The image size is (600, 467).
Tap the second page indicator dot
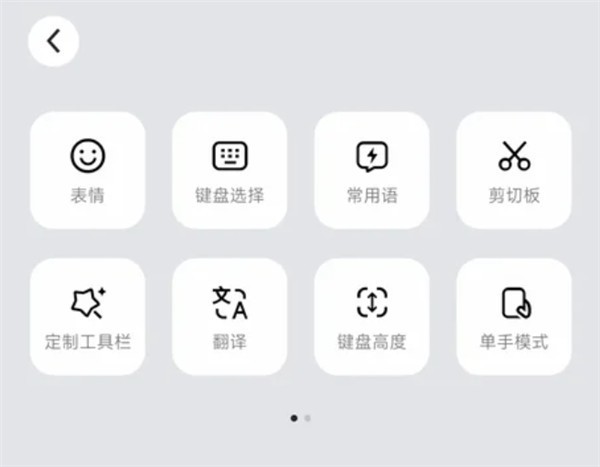(x=307, y=418)
